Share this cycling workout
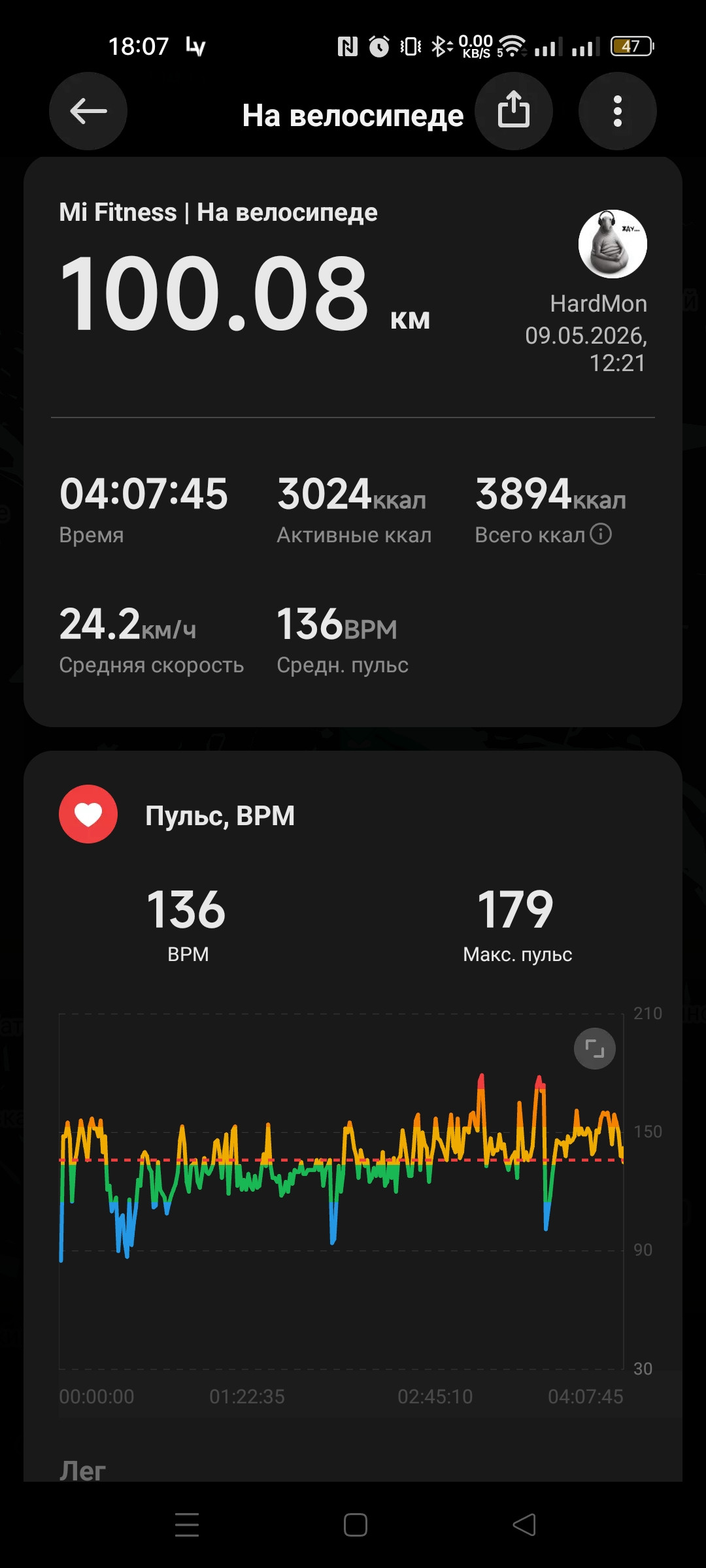Screen dimensions: 706x1568 (x=514, y=111)
